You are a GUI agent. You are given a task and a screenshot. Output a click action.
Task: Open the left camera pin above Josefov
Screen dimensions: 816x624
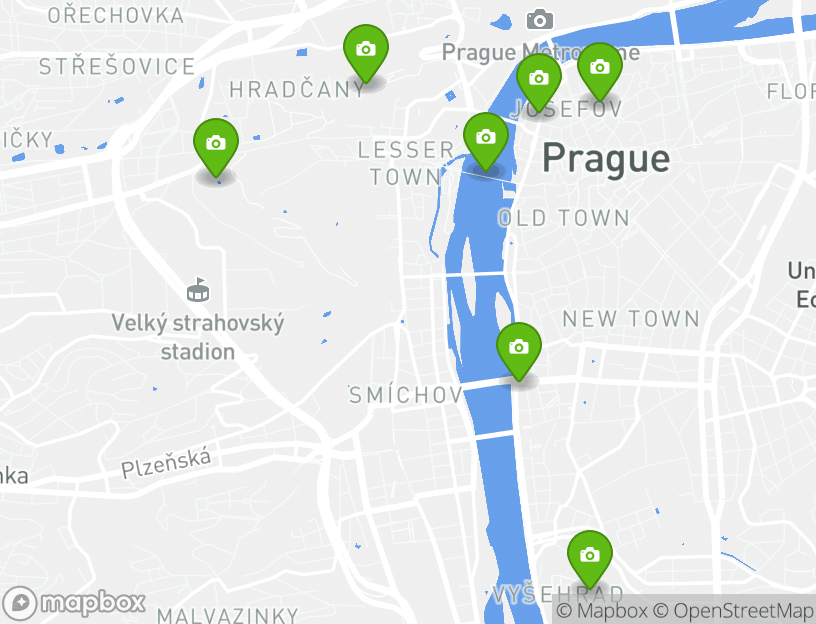pyautogui.click(x=539, y=78)
